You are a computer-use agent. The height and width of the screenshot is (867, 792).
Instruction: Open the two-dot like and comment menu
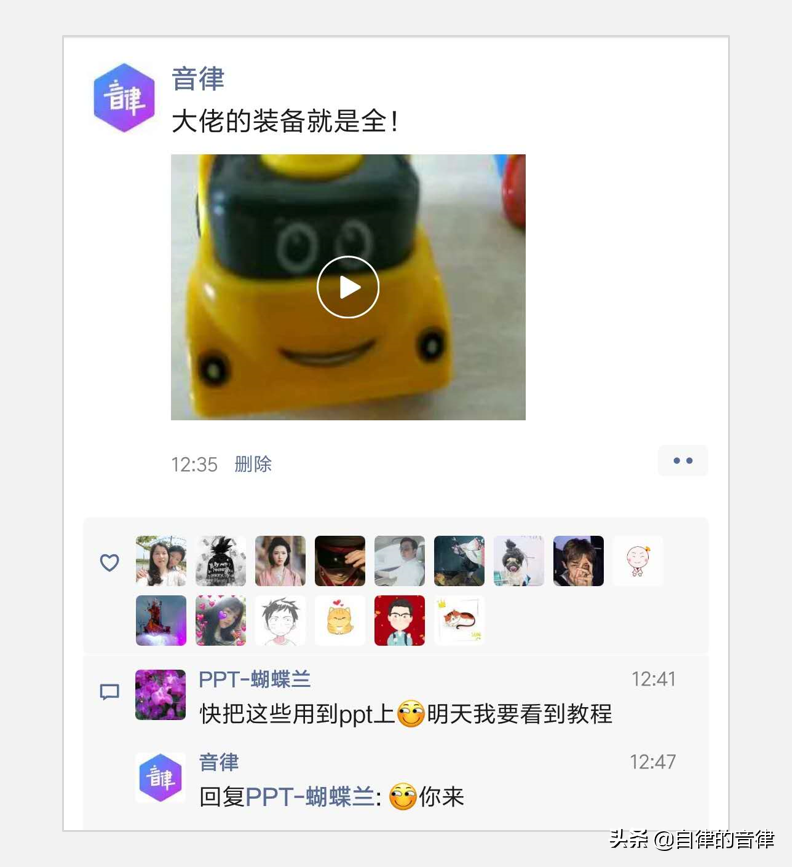683,461
